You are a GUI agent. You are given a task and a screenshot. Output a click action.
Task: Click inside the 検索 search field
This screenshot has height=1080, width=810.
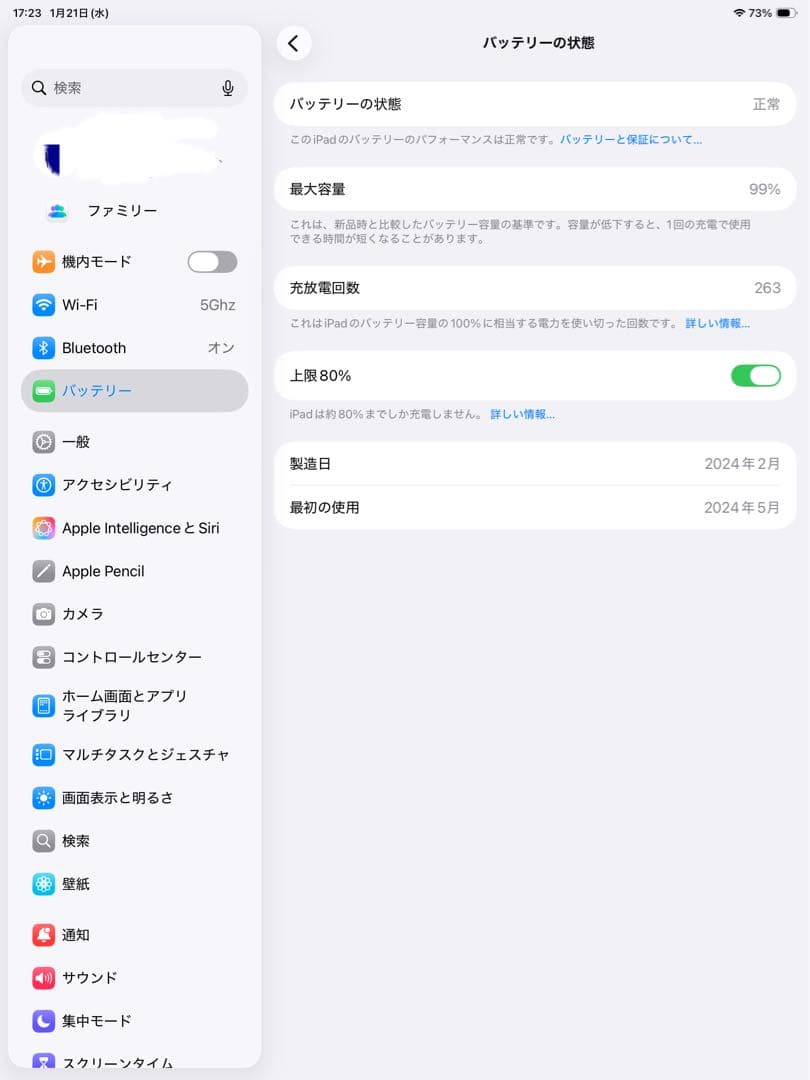[x=120, y=88]
